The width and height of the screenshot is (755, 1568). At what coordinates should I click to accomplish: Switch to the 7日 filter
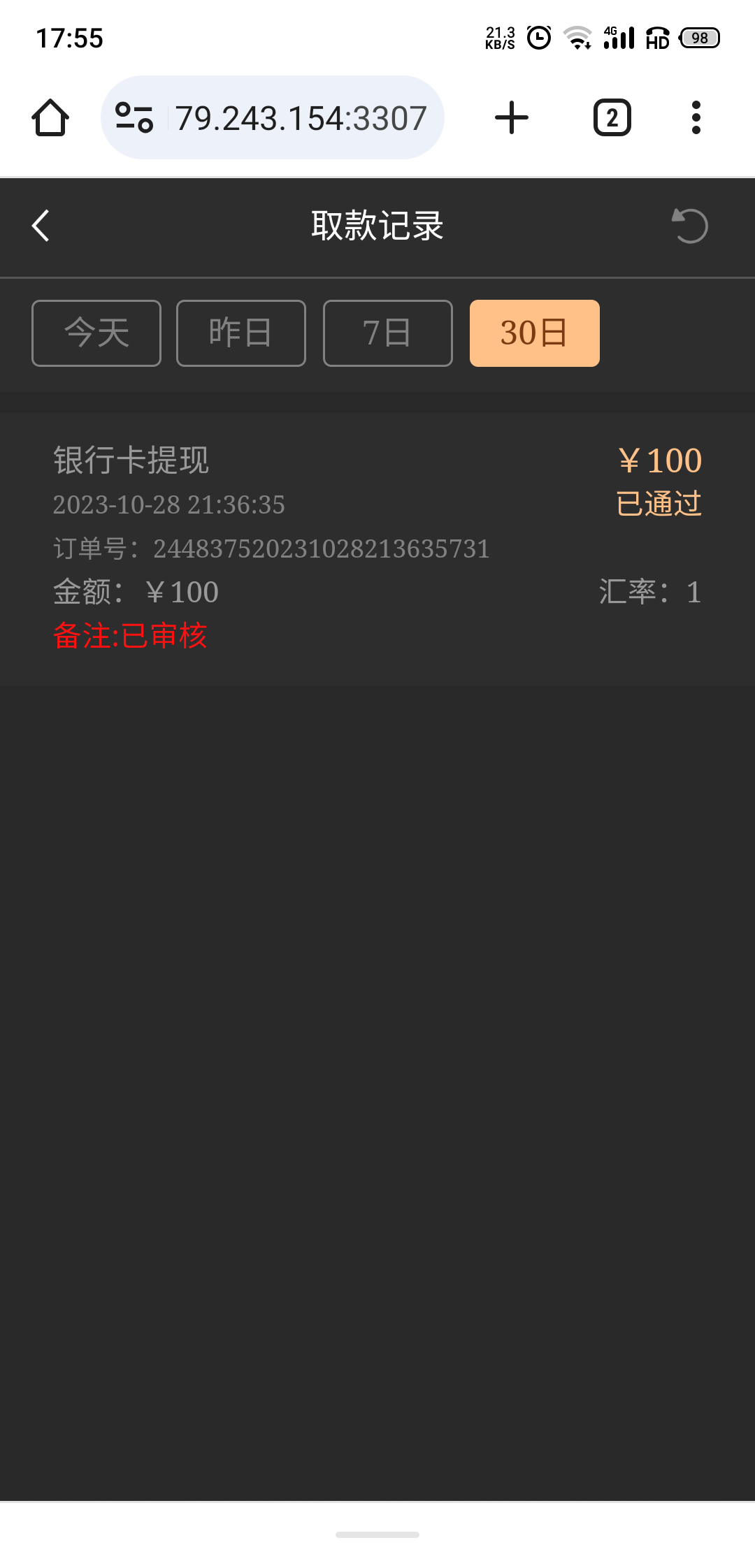point(387,333)
